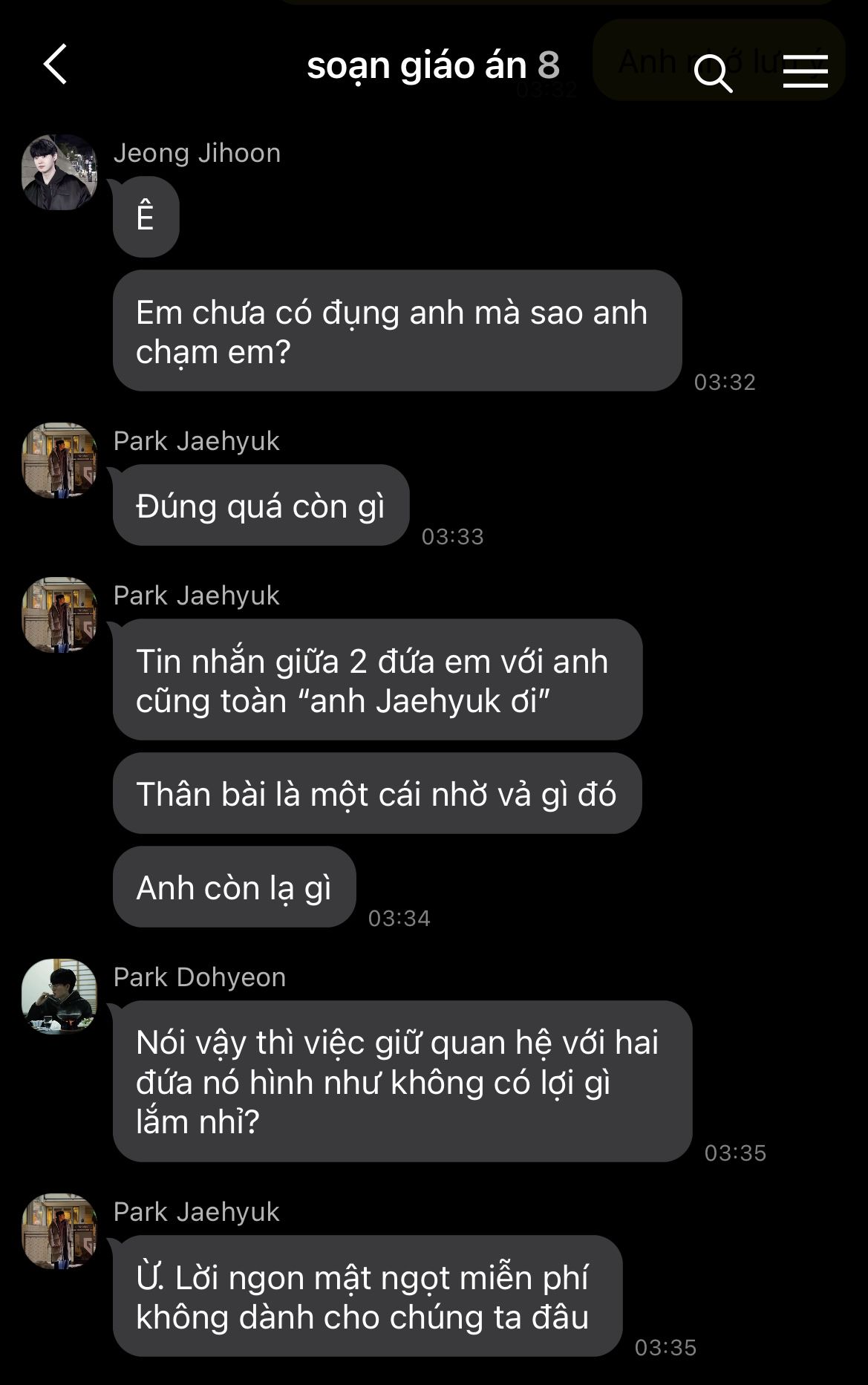Open Jeong Jihoon's profile picture
This screenshot has height=1385, width=868.
click(59, 172)
